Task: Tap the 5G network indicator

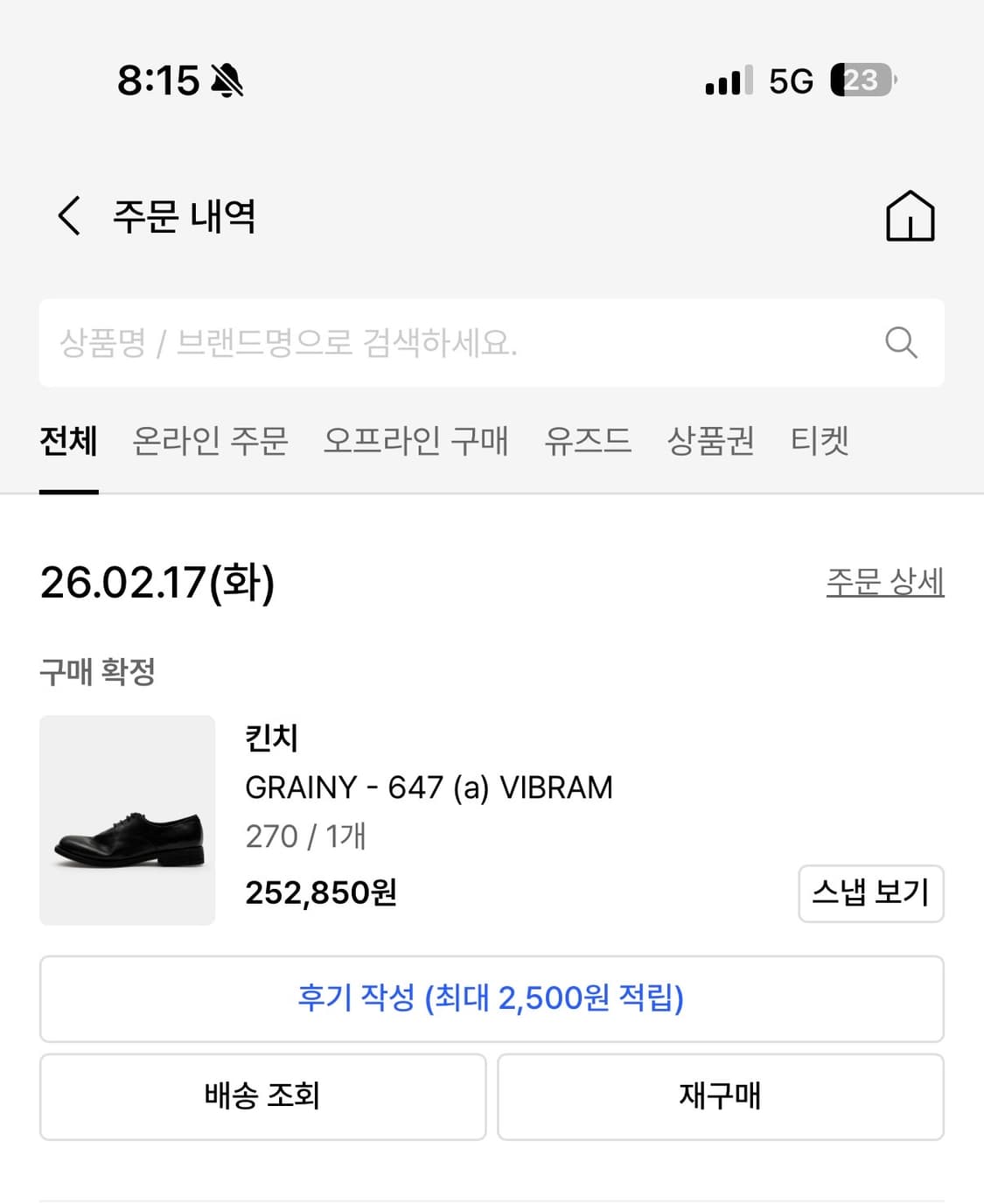Action: tap(788, 80)
